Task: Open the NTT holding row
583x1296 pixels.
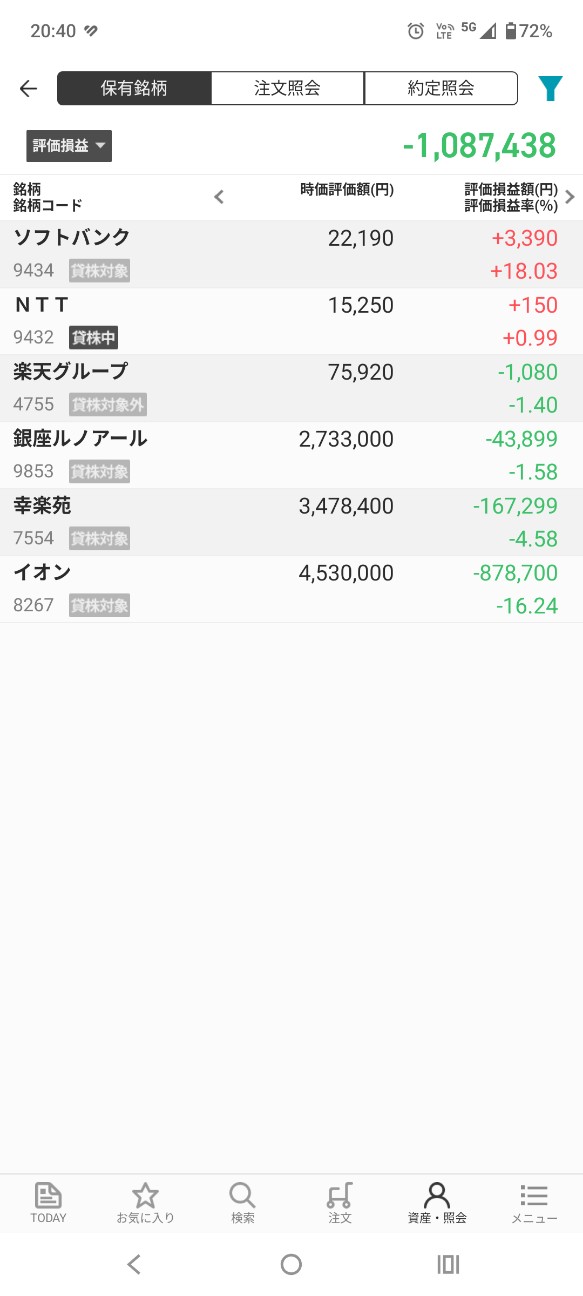Action: [x=291, y=321]
